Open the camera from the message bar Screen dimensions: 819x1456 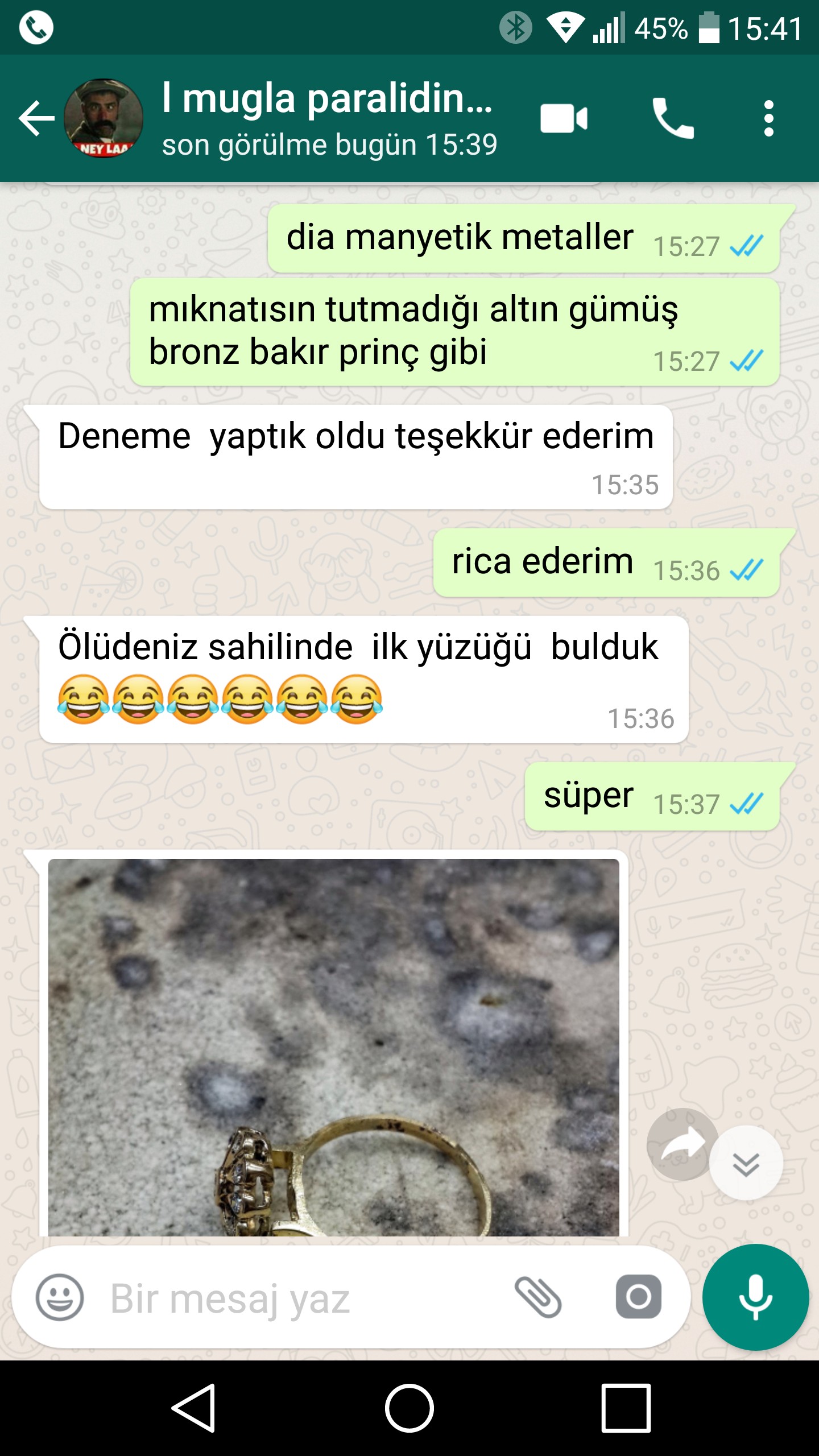pos(639,1297)
